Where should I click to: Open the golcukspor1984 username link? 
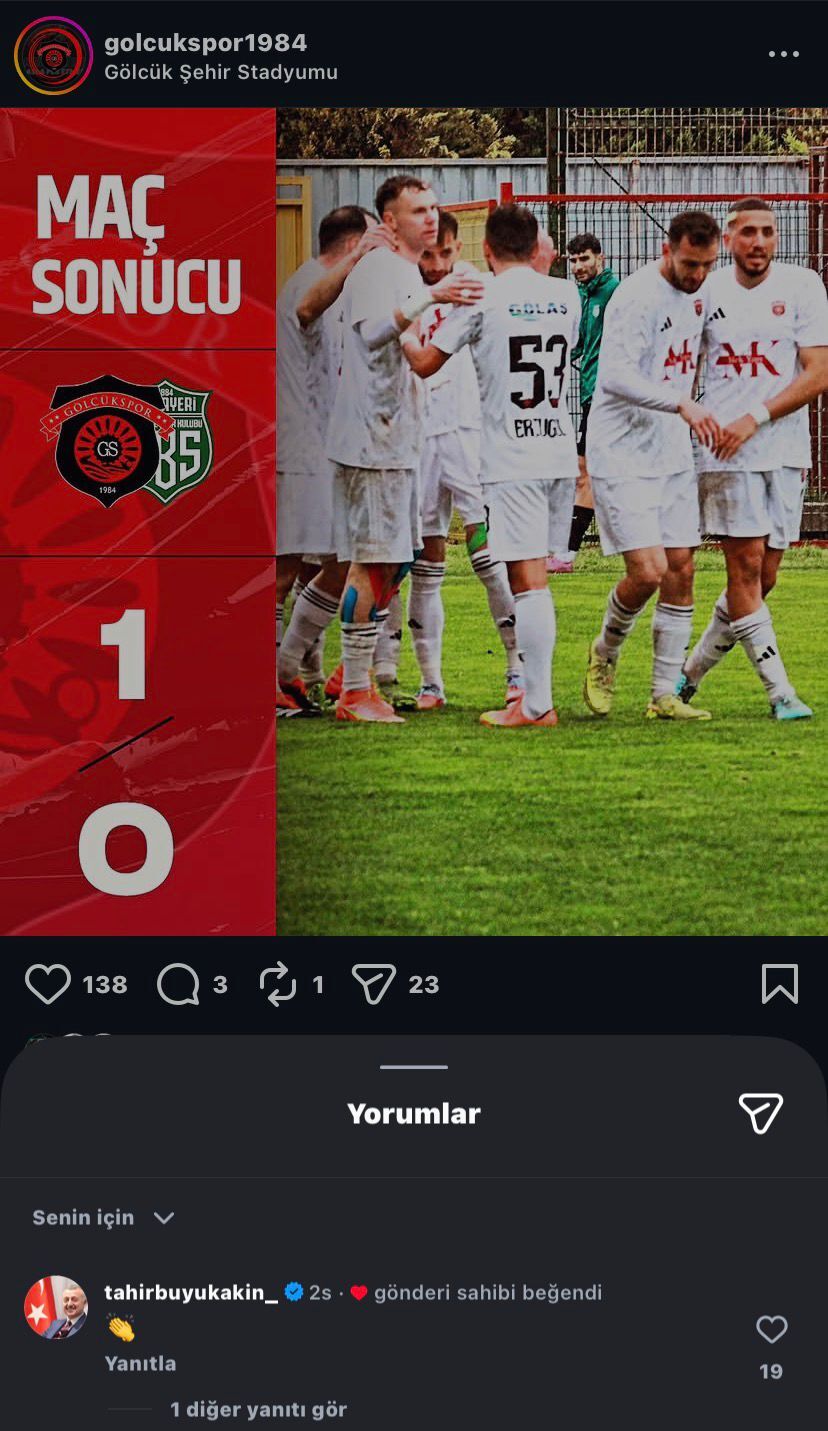click(x=205, y=43)
